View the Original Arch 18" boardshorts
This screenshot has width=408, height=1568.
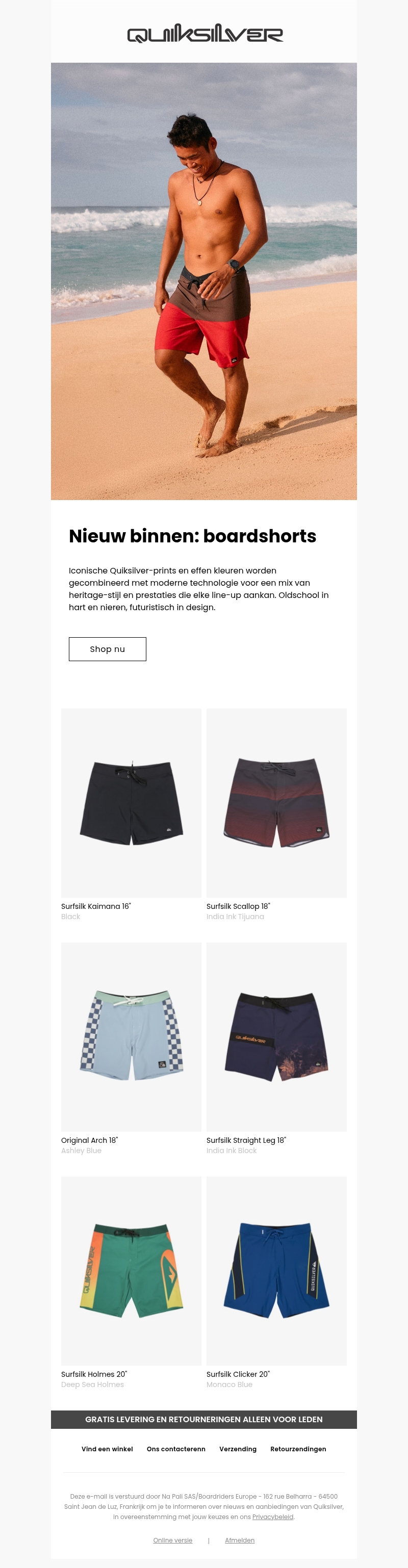(131, 1037)
